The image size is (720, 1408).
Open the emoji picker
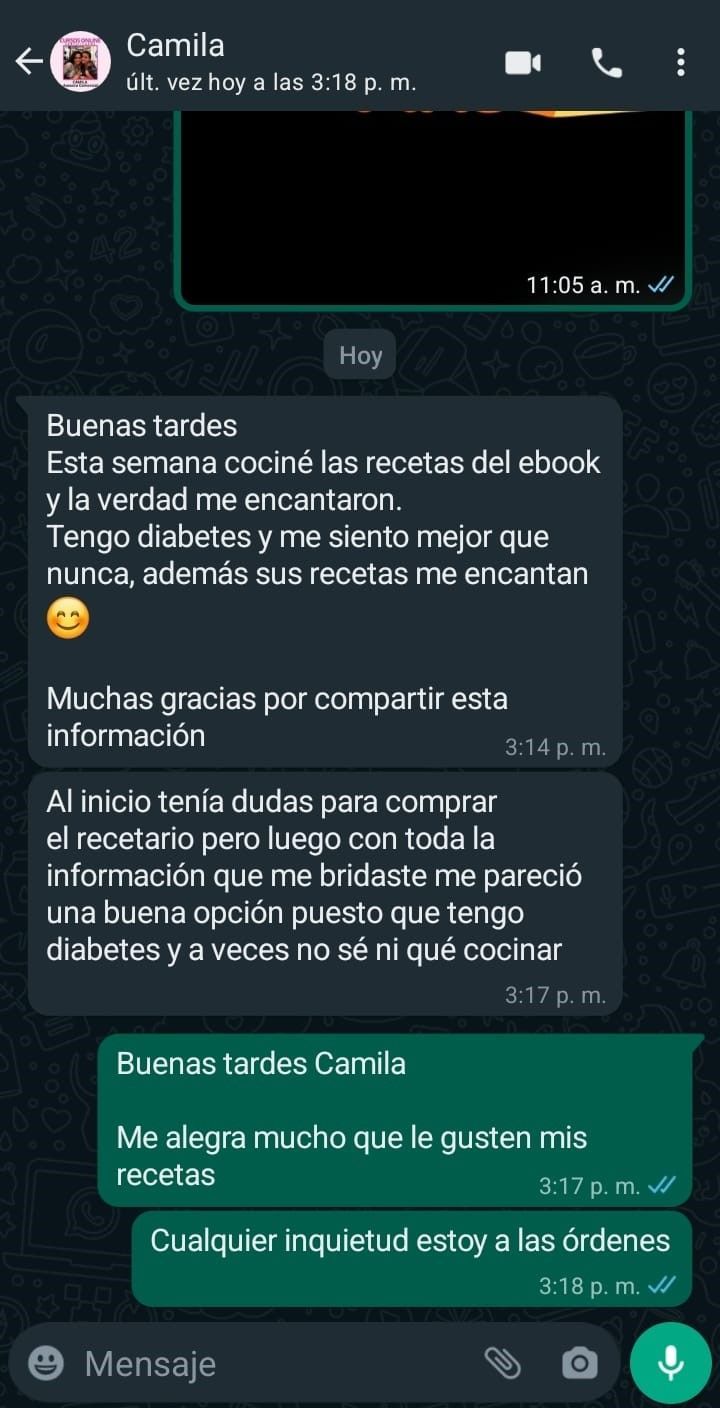pyautogui.click(x=46, y=1362)
